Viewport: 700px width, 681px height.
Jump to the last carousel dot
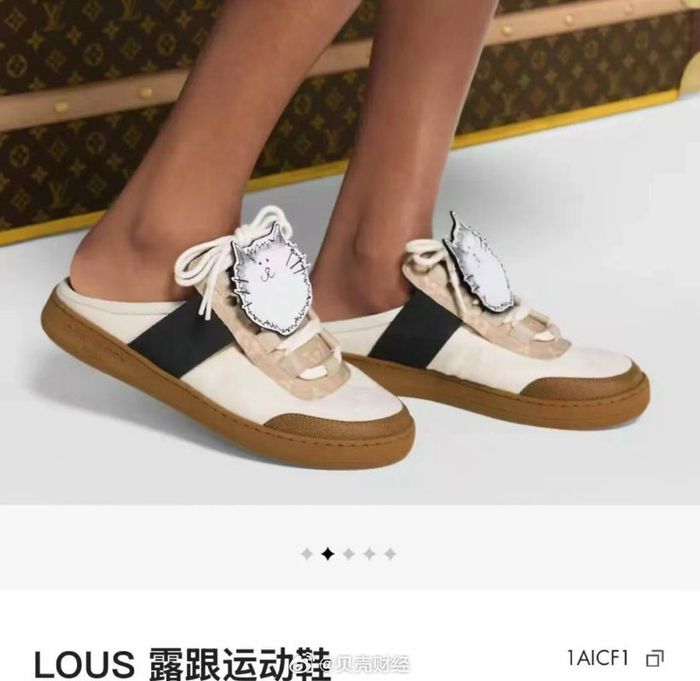[391, 554]
